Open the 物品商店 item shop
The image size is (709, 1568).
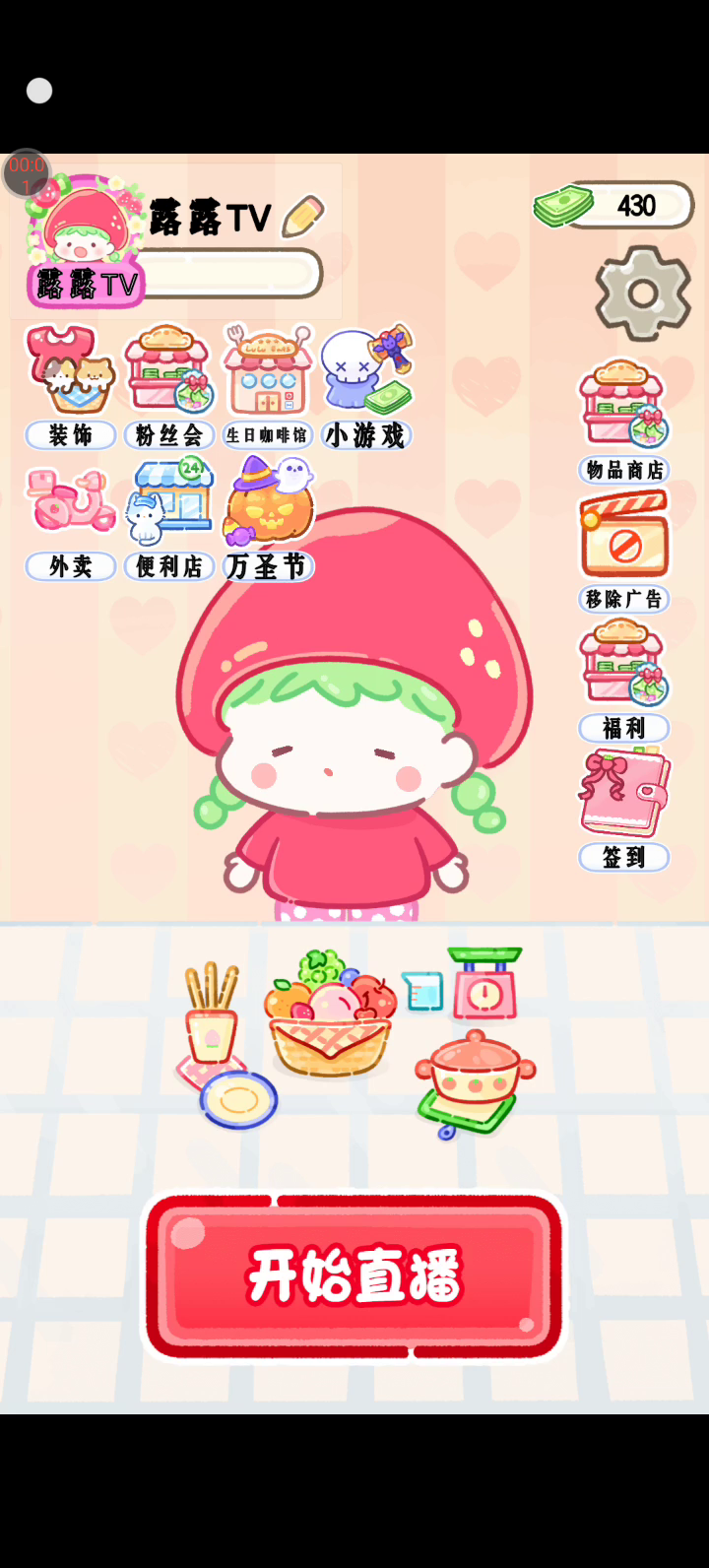[623, 419]
